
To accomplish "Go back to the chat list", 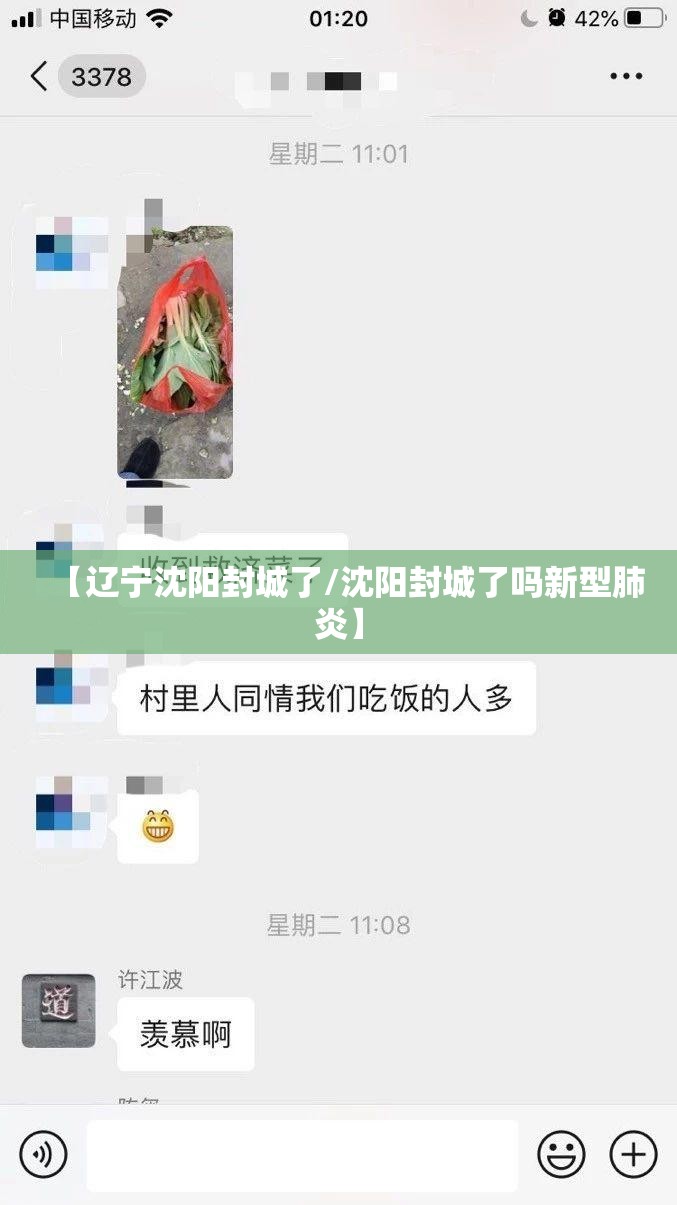I will point(40,77).
